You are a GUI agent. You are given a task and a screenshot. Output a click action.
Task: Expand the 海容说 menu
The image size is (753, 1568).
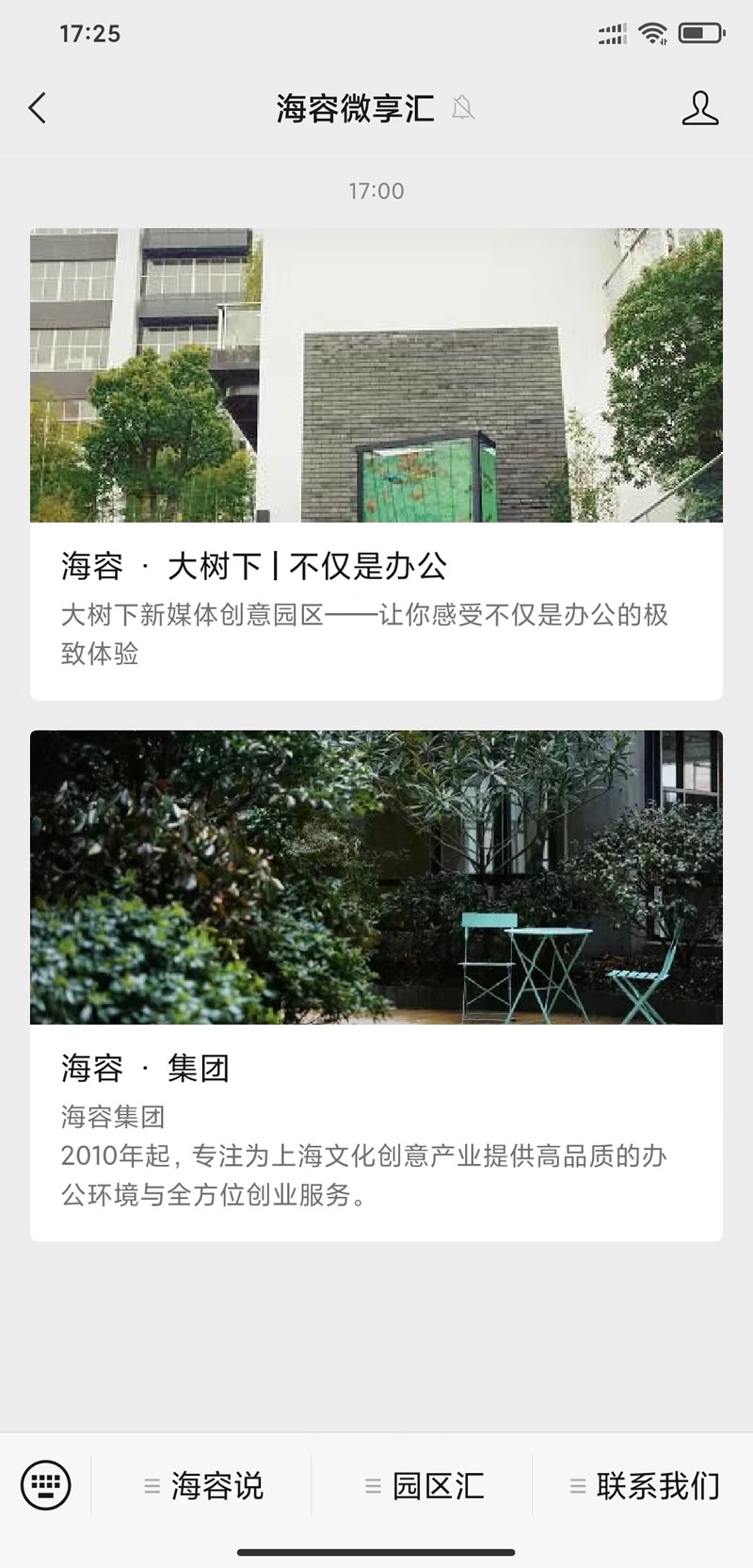click(202, 1486)
